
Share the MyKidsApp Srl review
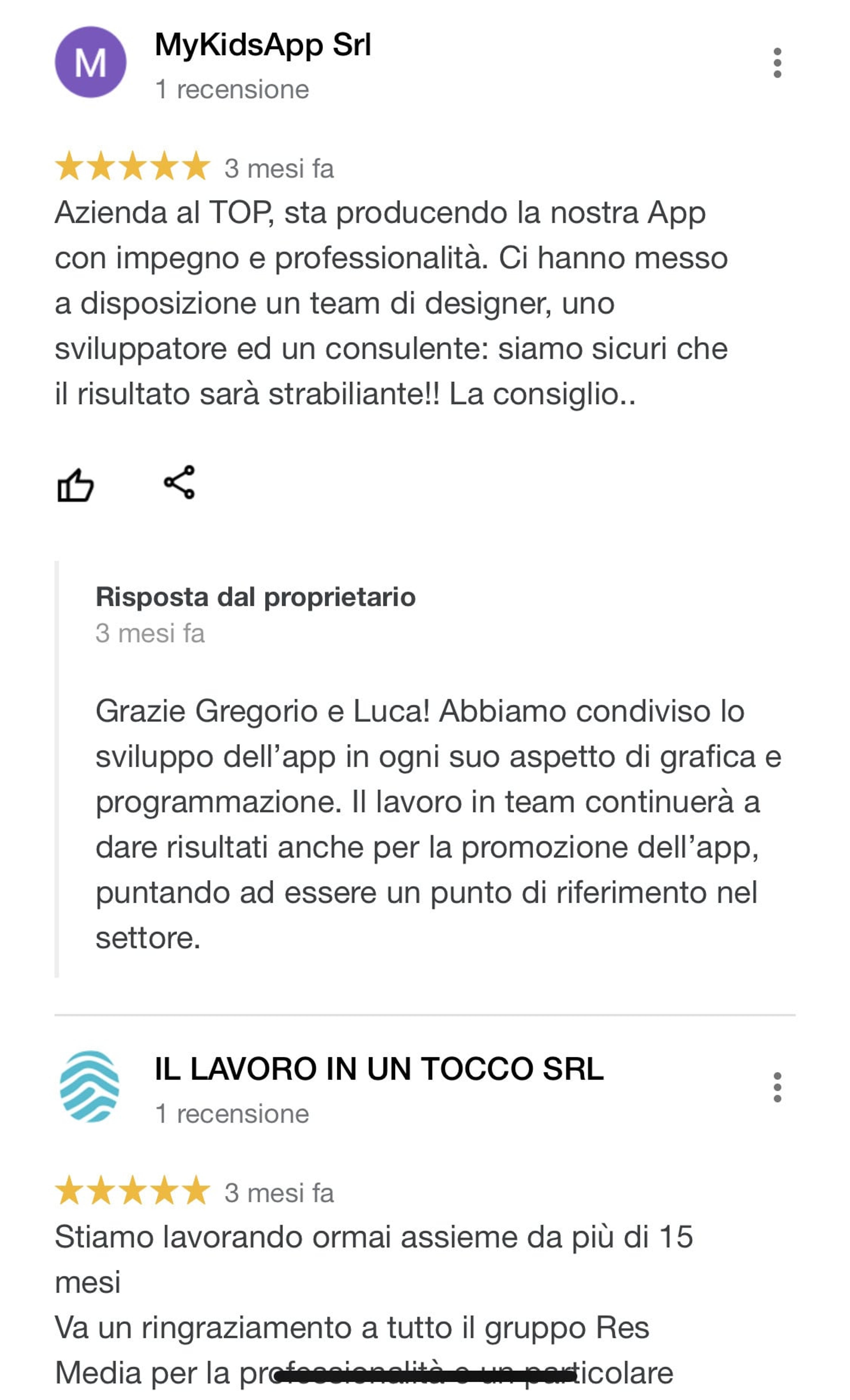180,482
